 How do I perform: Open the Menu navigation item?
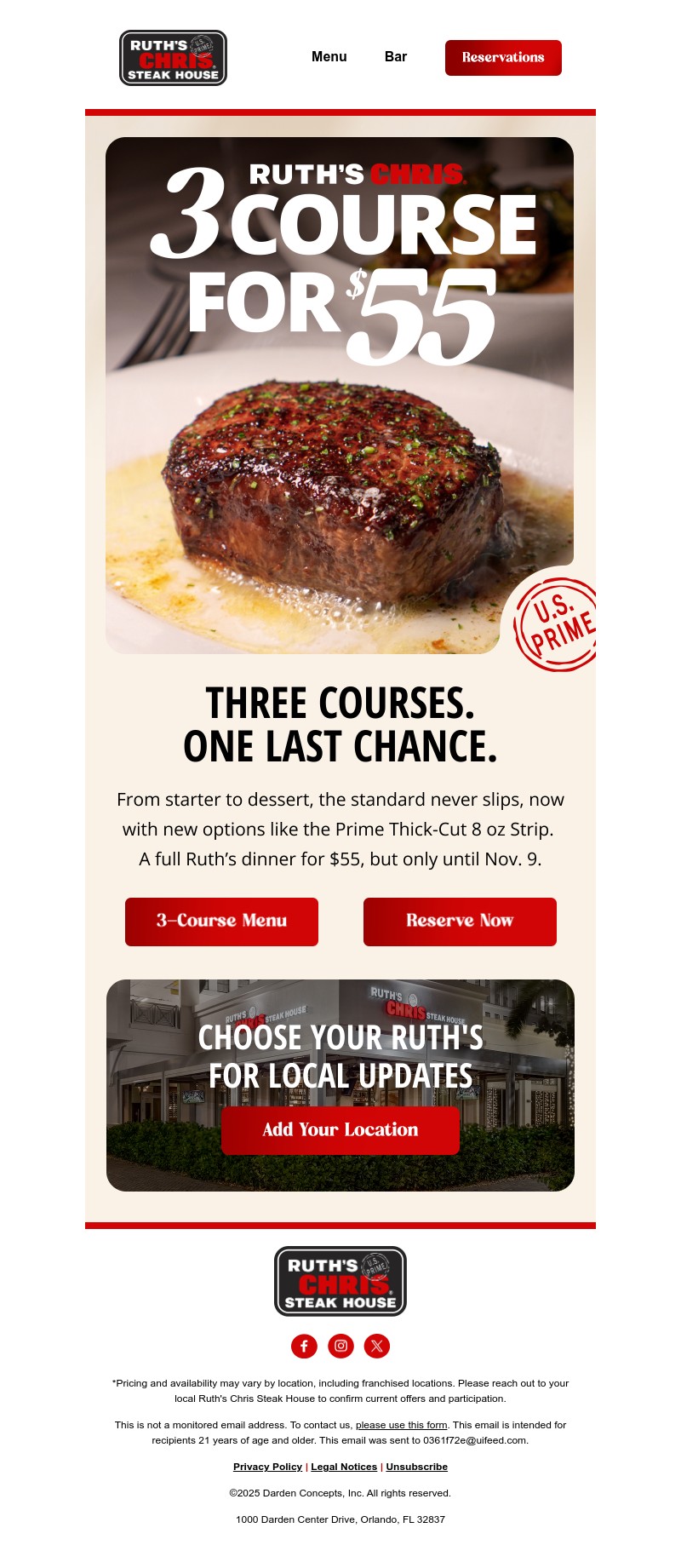tap(329, 57)
